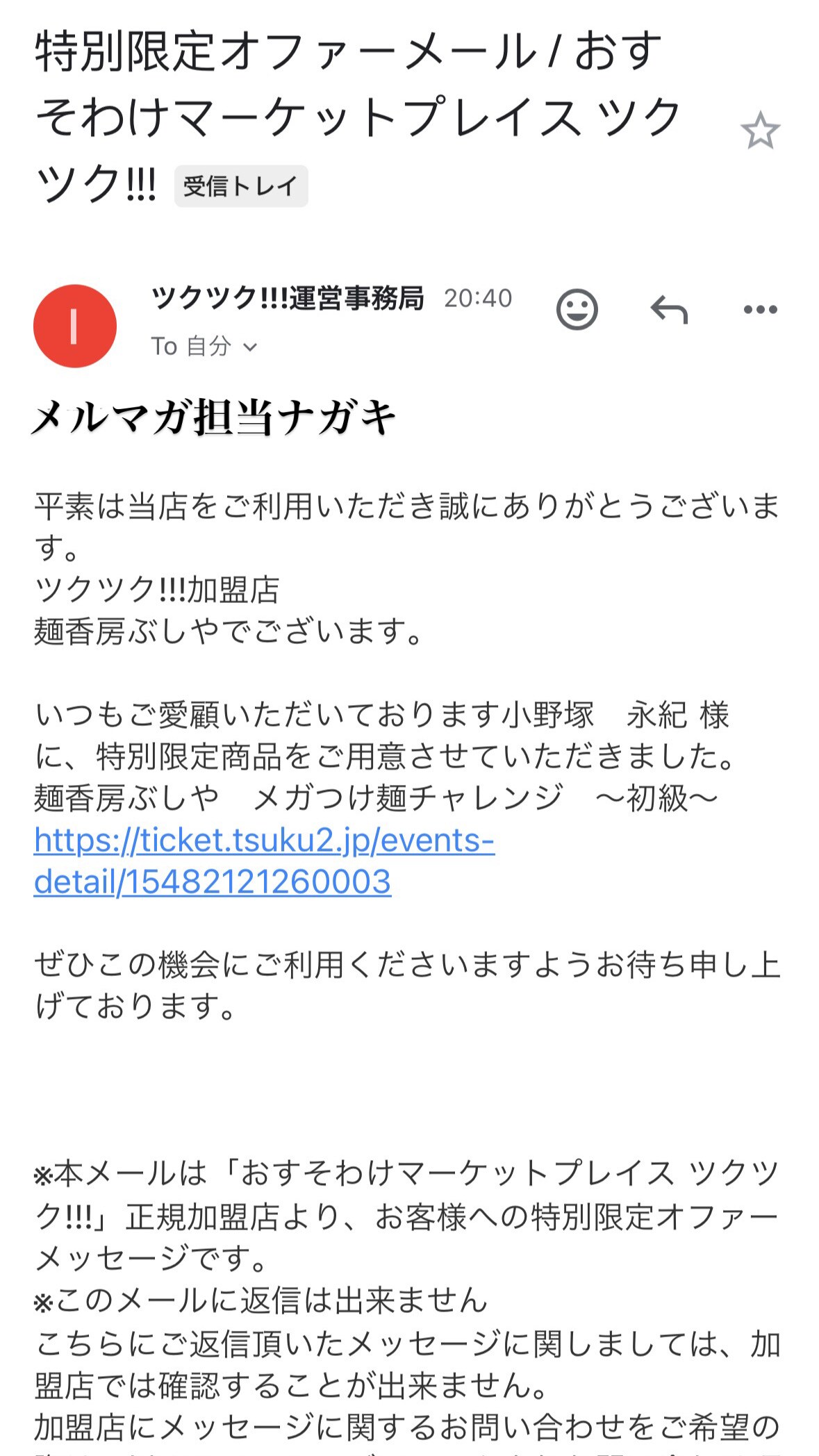Screen dimensions: 819x1456
Task: Tap the red sender avatar
Action: tap(75, 326)
